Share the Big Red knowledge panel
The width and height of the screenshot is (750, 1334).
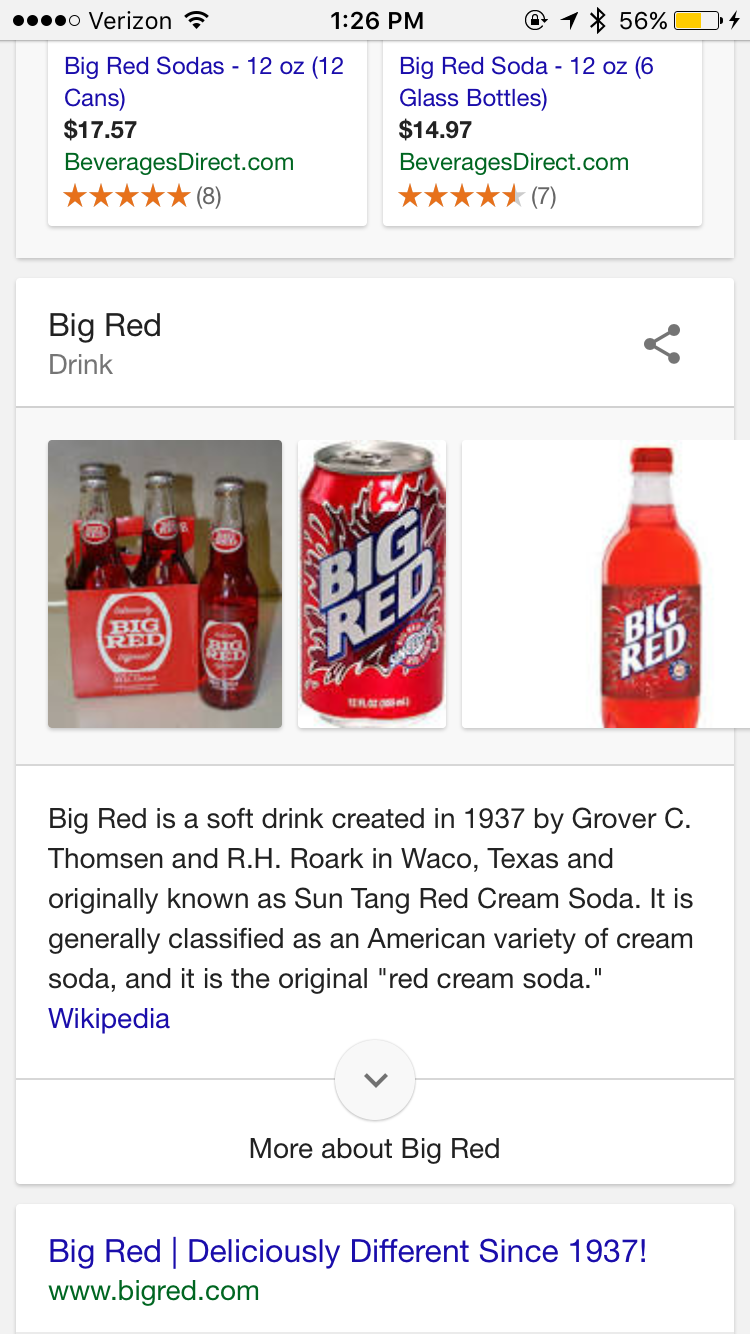pos(662,344)
